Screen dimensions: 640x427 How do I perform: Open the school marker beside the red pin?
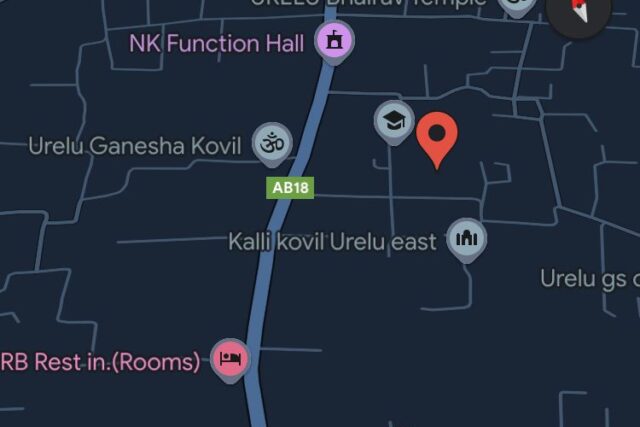coord(393,121)
